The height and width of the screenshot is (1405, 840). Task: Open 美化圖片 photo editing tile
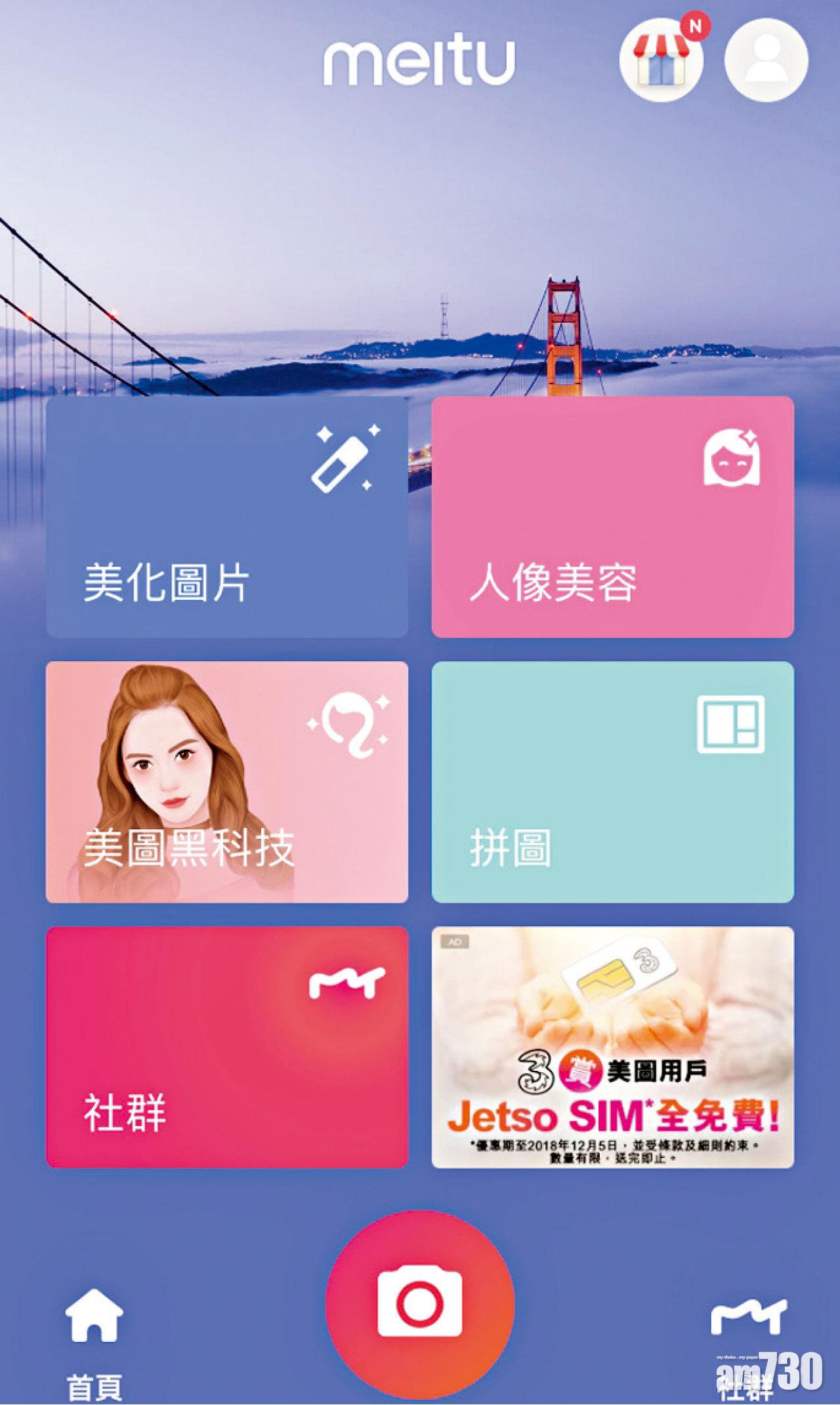click(x=226, y=517)
